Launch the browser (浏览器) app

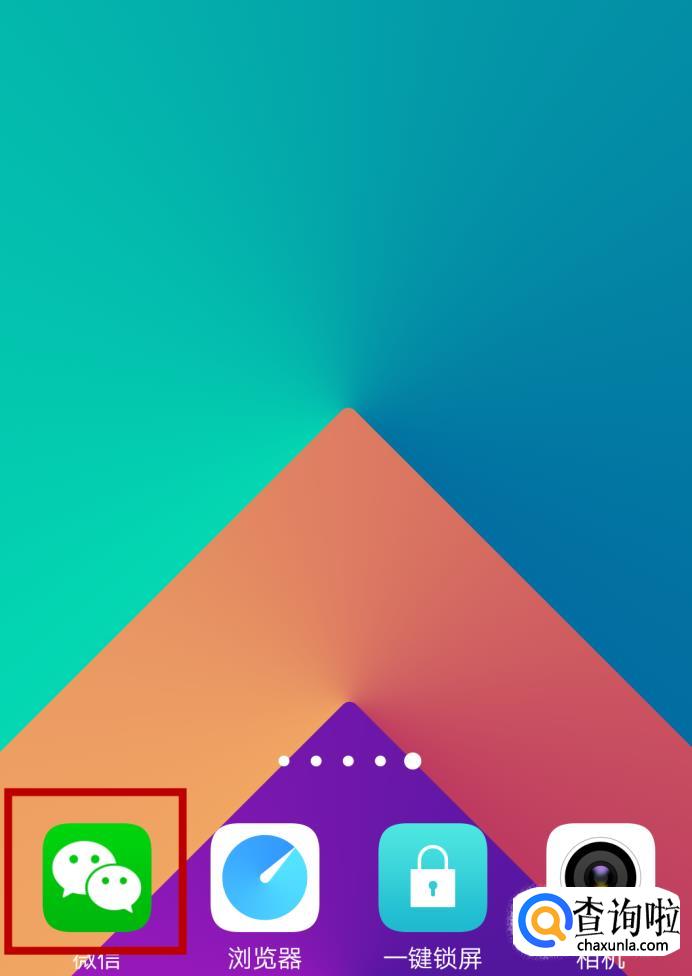265,876
